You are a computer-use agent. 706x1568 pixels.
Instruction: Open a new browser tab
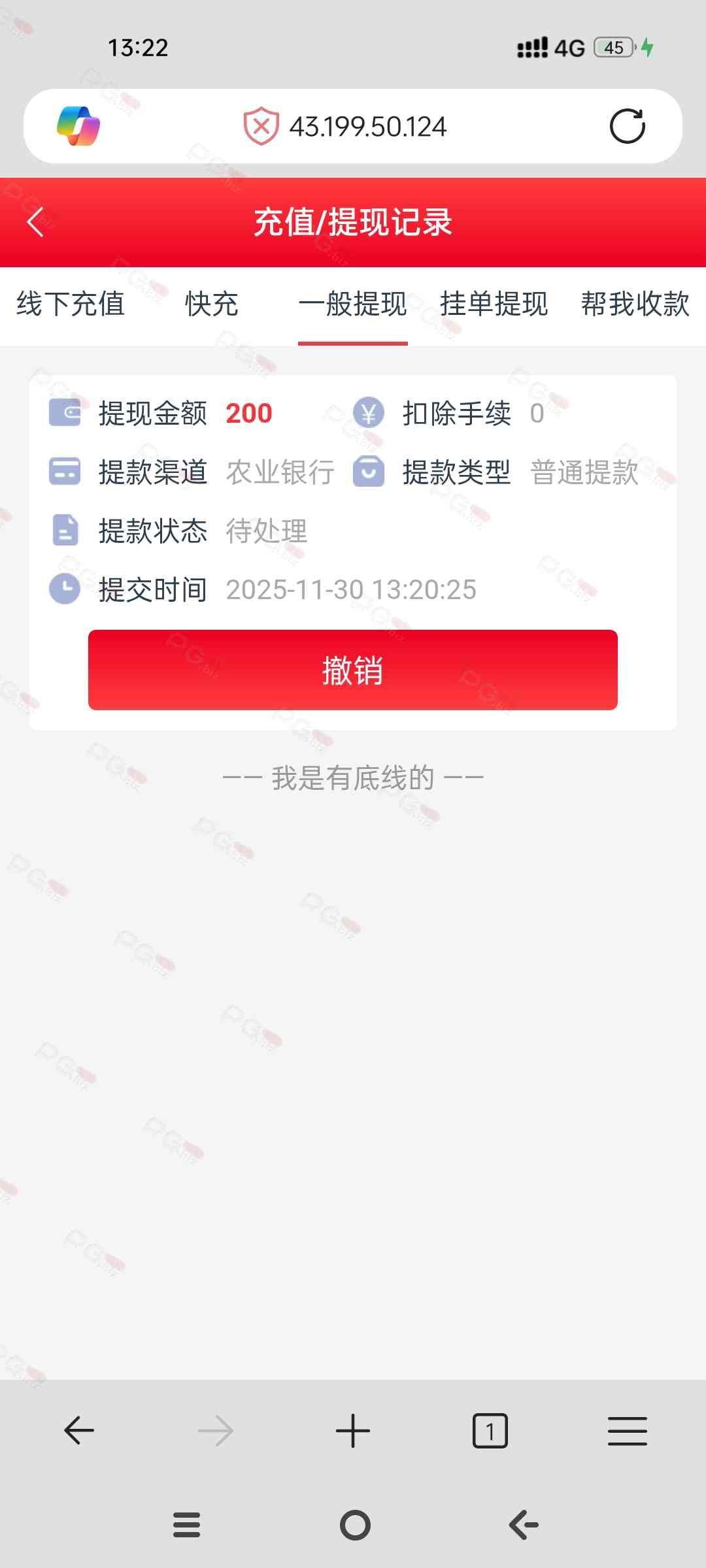353,1431
